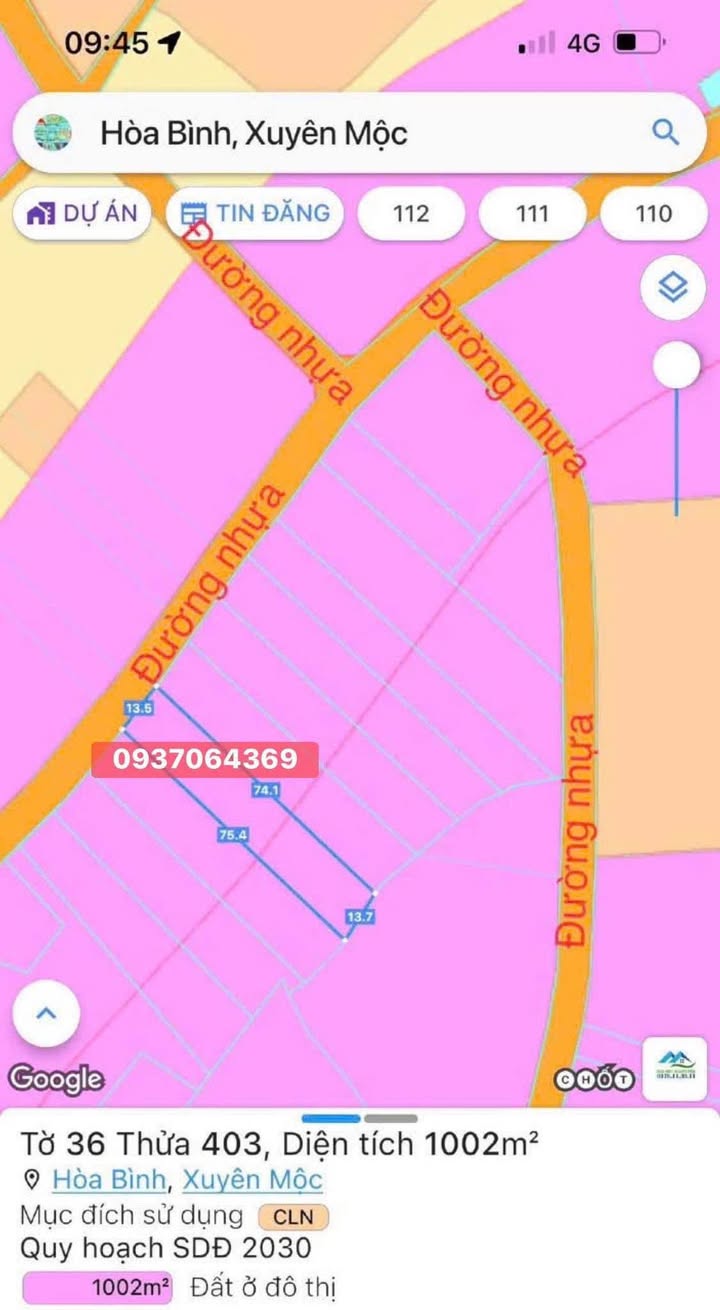The height and width of the screenshot is (1310, 720).
Task: Open the Hòa Bình link
Action: [108, 1180]
